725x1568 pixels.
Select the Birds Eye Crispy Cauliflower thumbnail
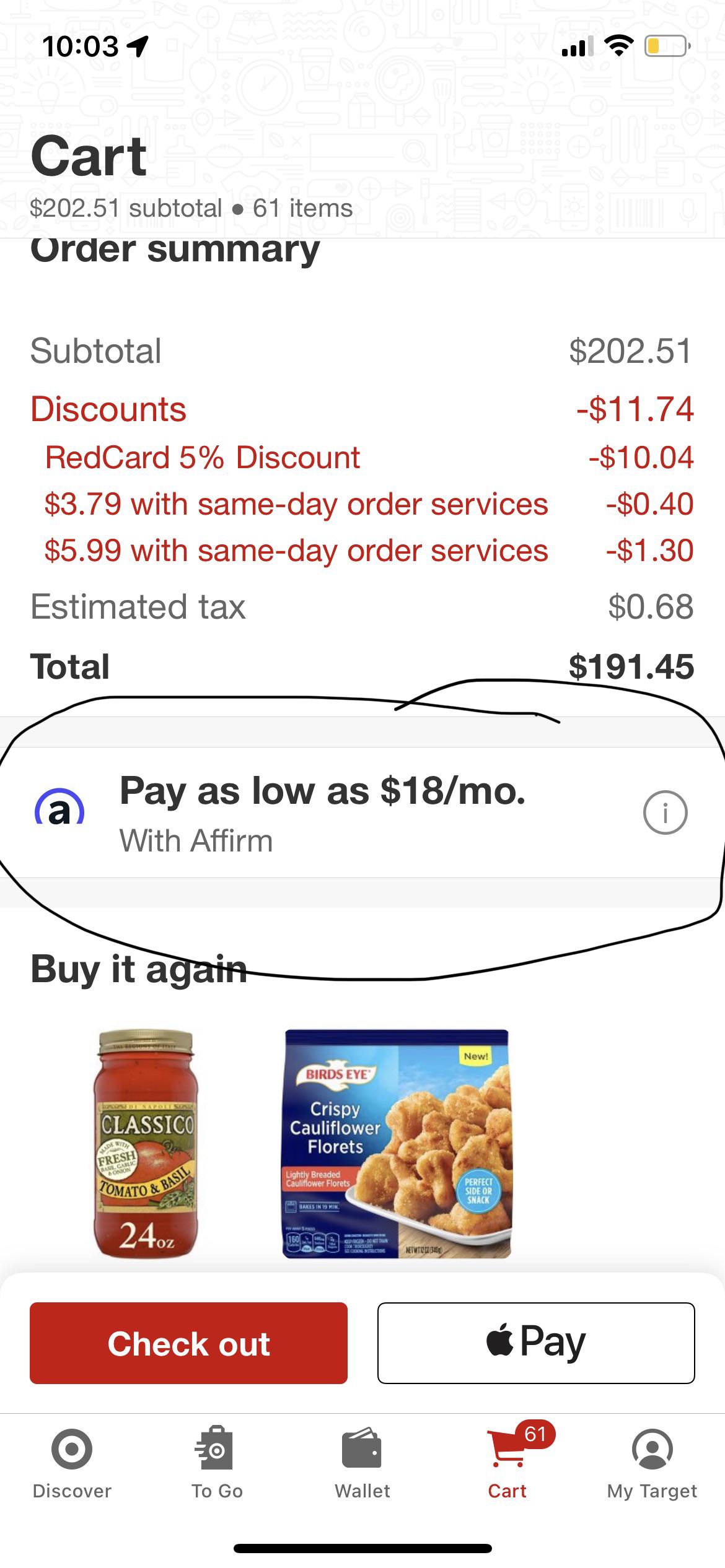point(397,1146)
